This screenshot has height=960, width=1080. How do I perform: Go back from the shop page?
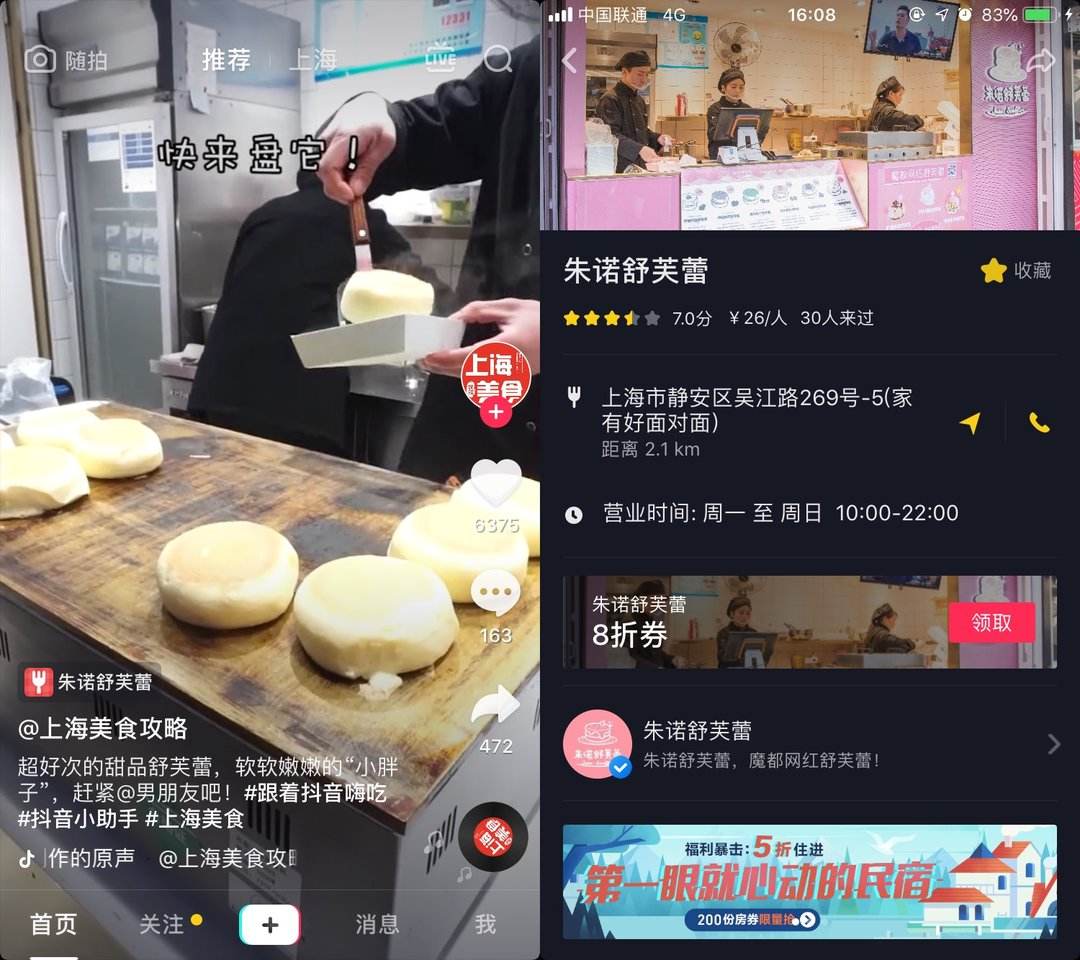(x=570, y=60)
